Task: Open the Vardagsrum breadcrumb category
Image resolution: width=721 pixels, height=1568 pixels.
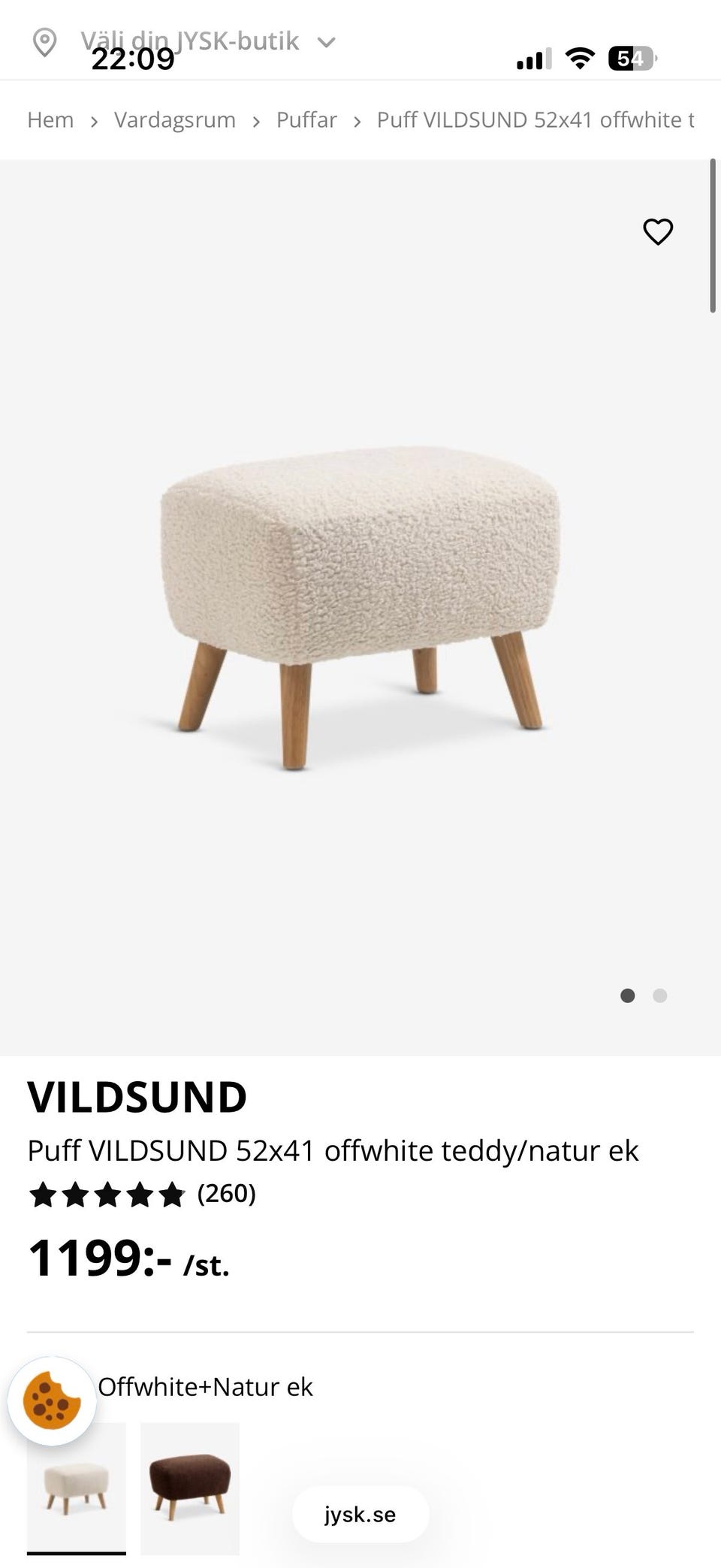Action: pyautogui.click(x=174, y=120)
